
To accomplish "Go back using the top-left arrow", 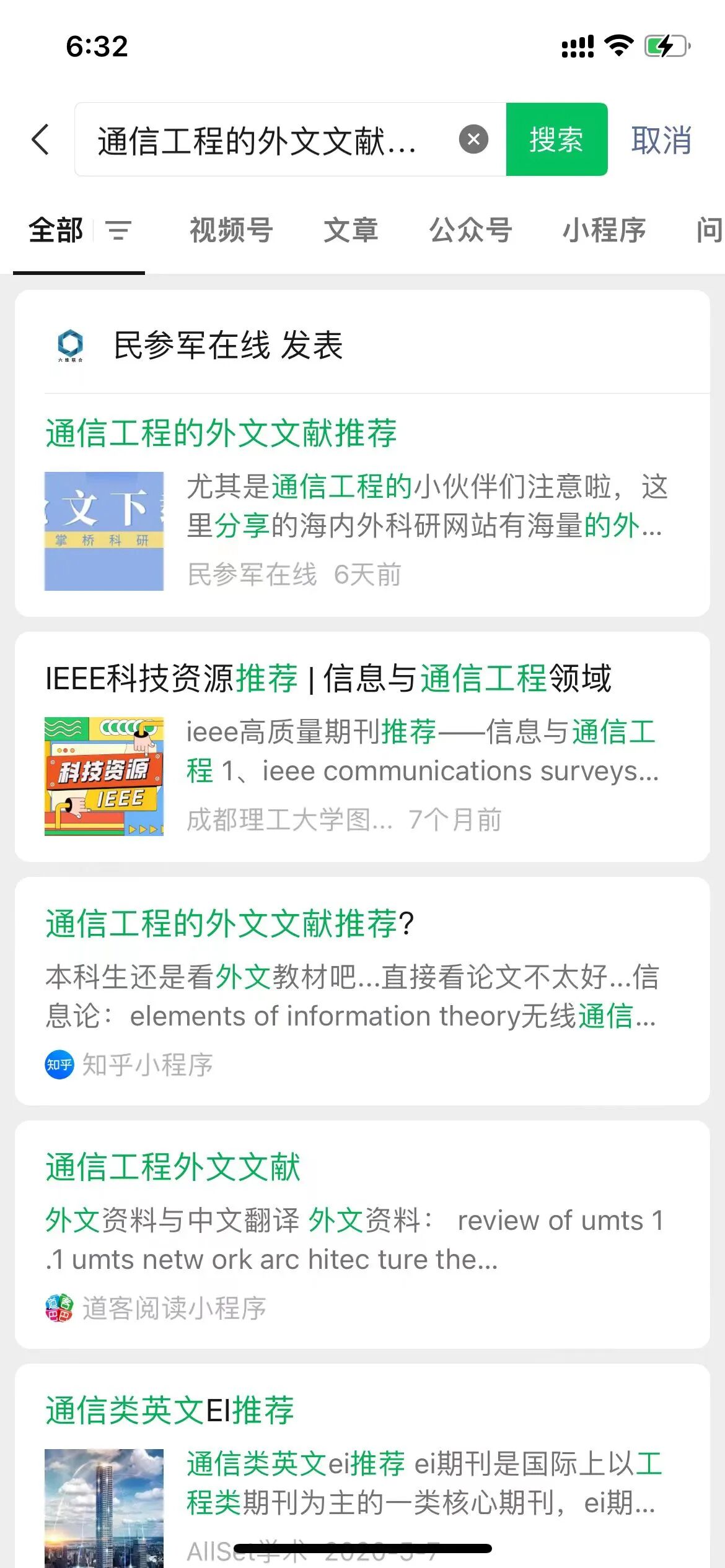I will [x=41, y=139].
